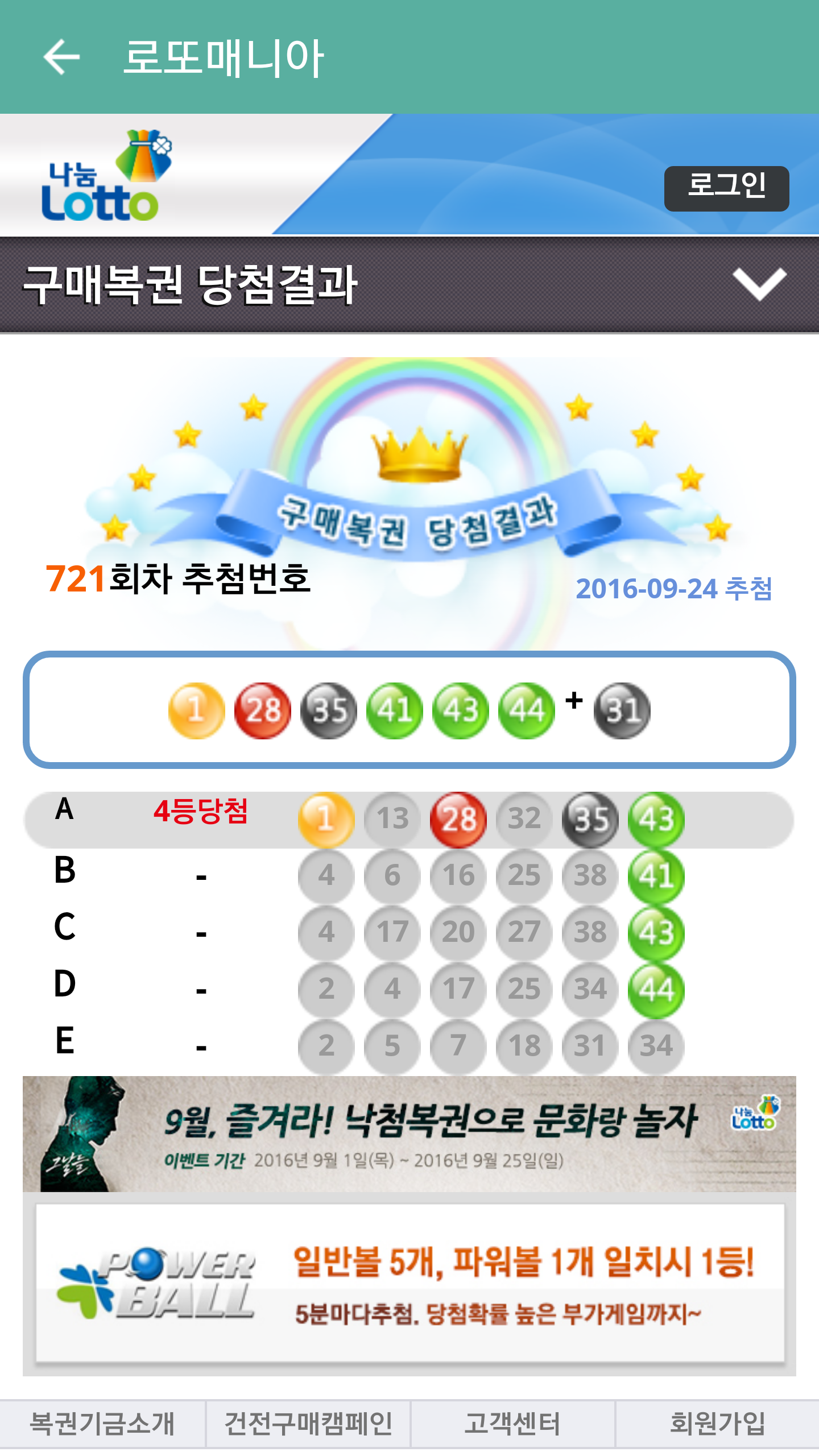
Task: Select 회원가입 to sign up
Action: tap(717, 1424)
